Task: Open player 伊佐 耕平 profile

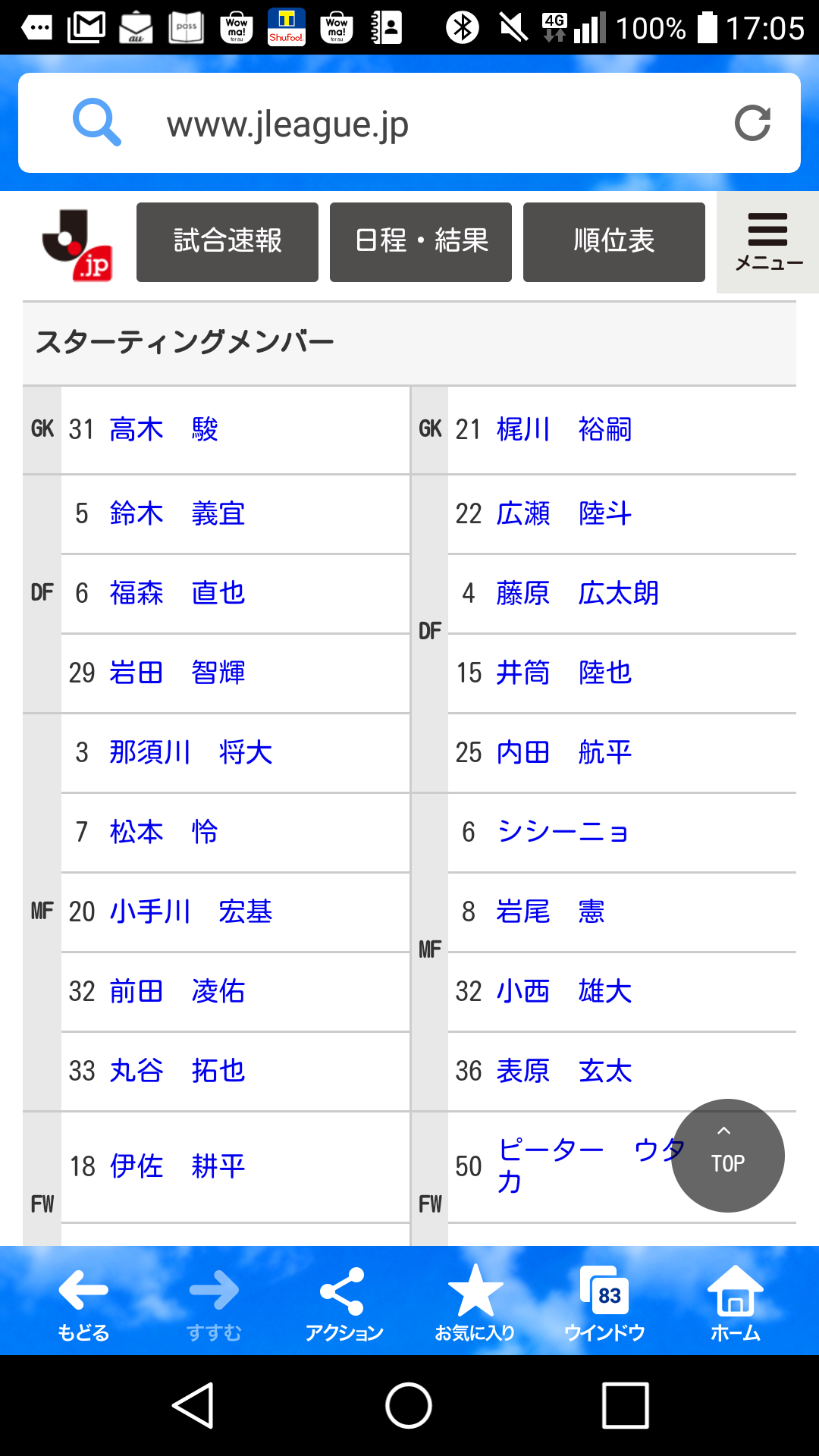Action: pyautogui.click(x=177, y=1166)
